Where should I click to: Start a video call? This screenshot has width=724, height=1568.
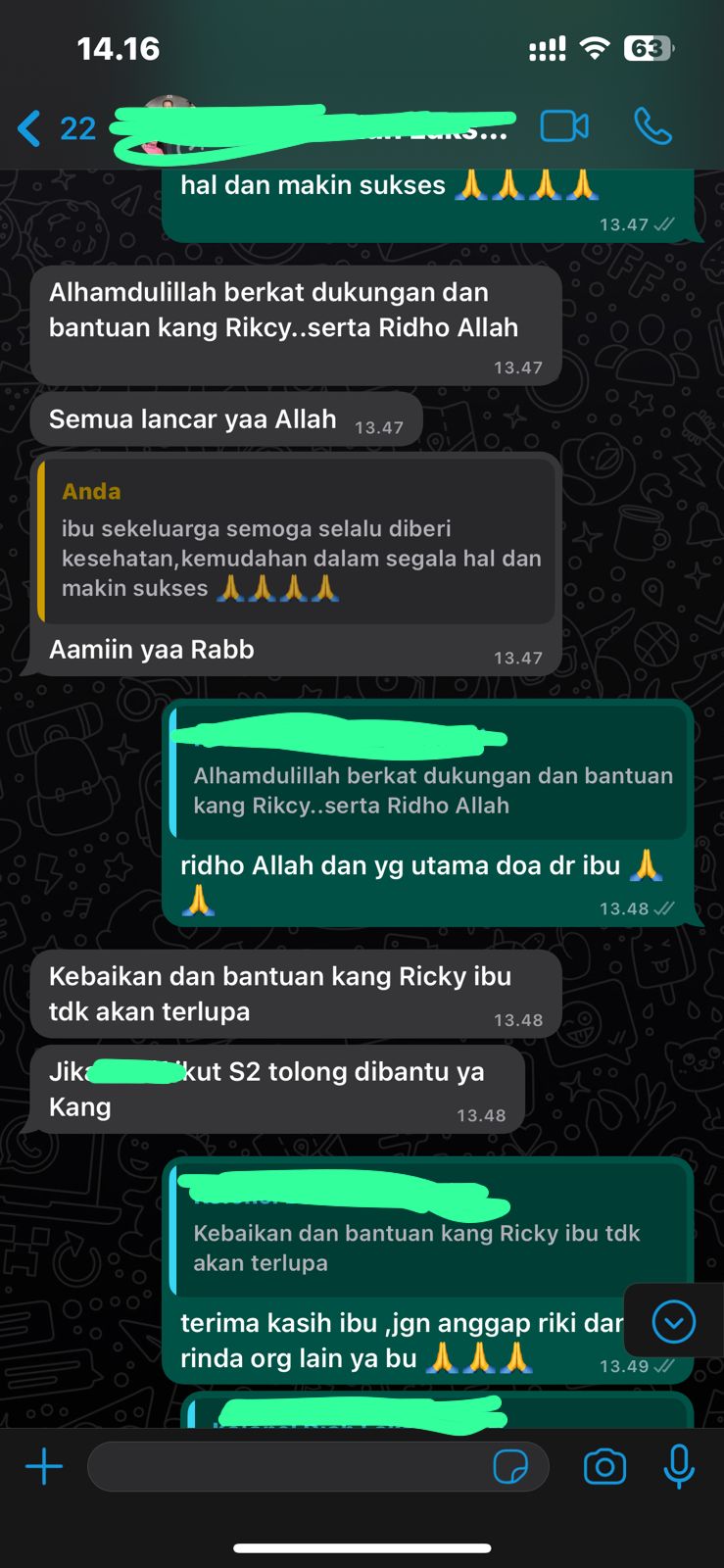click(x=564, y=126)
